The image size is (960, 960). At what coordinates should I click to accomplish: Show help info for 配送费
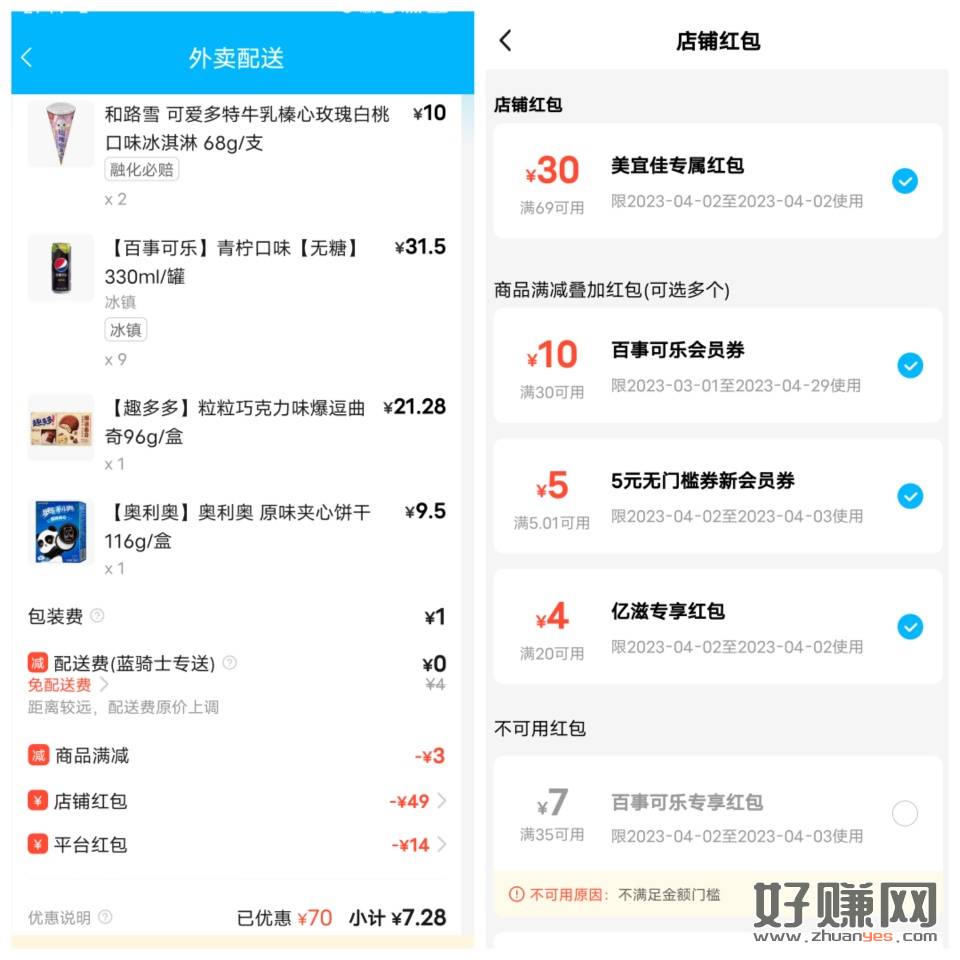pyautogui.click(x=230, y=662)
